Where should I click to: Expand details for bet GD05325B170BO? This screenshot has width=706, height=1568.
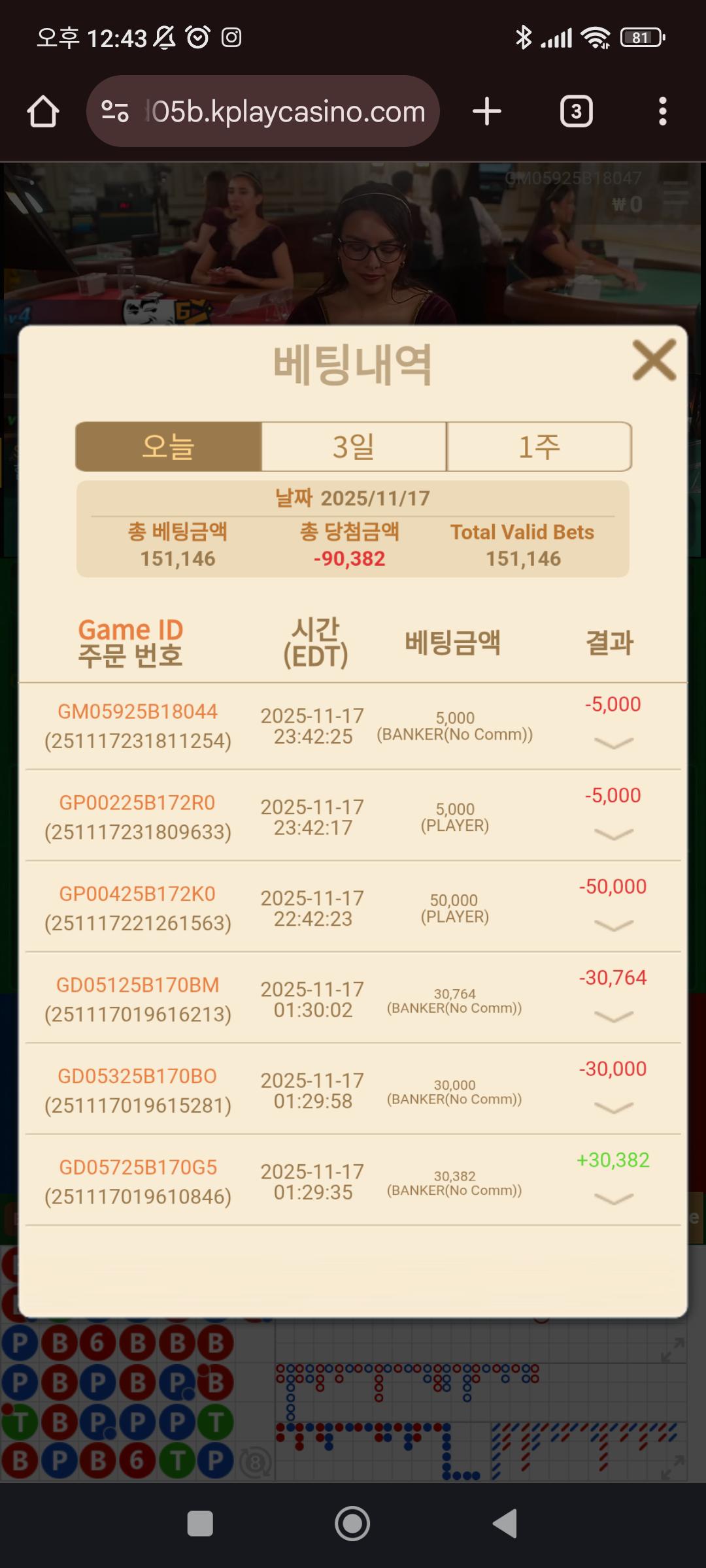coord(613,1107)
